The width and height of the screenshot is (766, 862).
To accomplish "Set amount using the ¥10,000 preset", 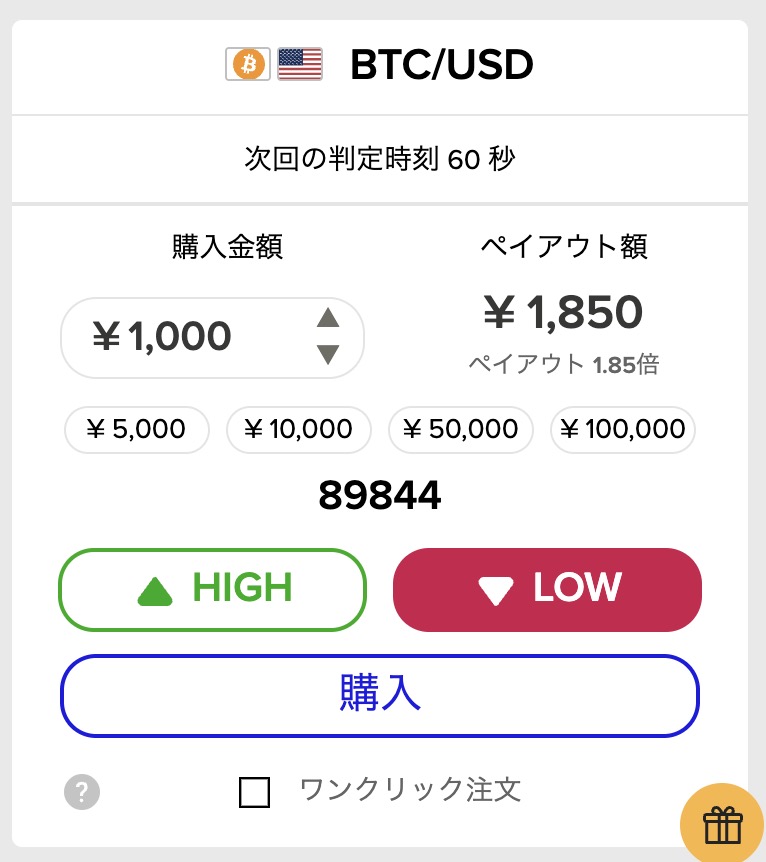I will [298, 429].
